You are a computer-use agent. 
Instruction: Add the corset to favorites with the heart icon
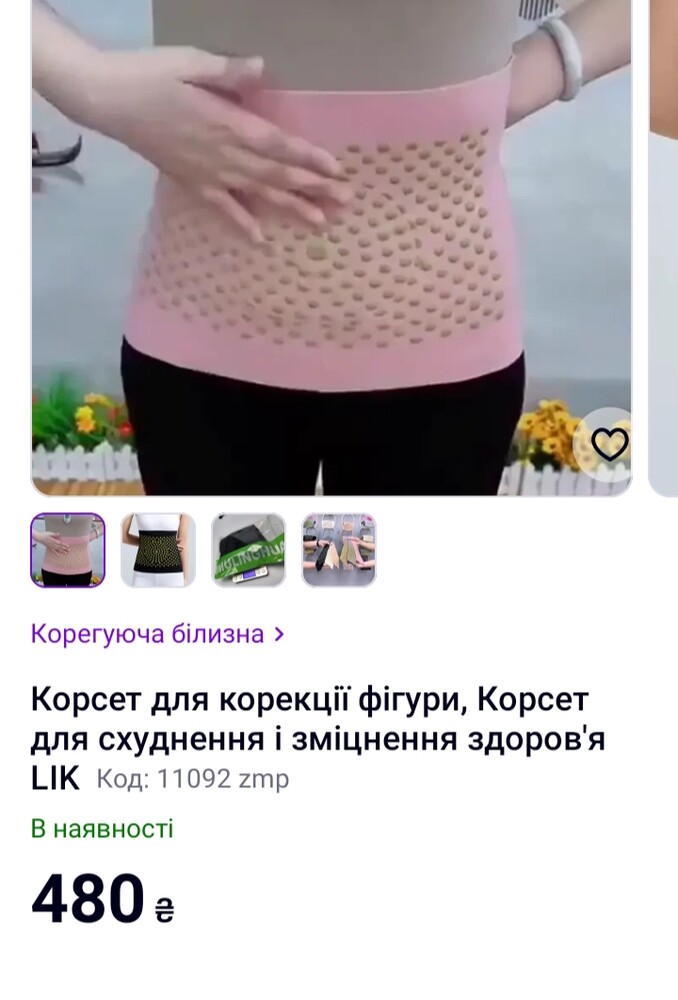[x=609, y=443]
